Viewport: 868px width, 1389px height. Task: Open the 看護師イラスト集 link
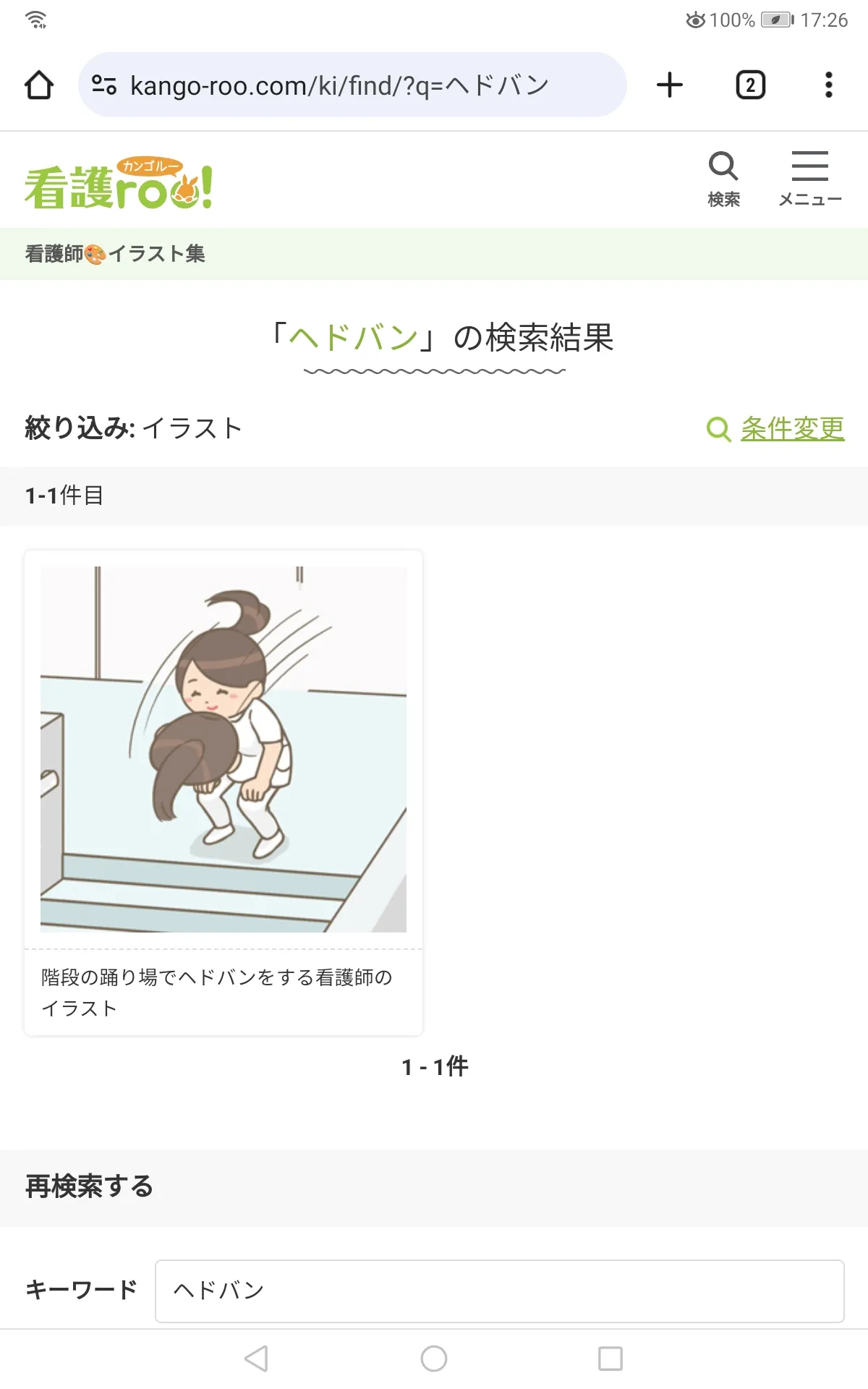coord(115,254)
